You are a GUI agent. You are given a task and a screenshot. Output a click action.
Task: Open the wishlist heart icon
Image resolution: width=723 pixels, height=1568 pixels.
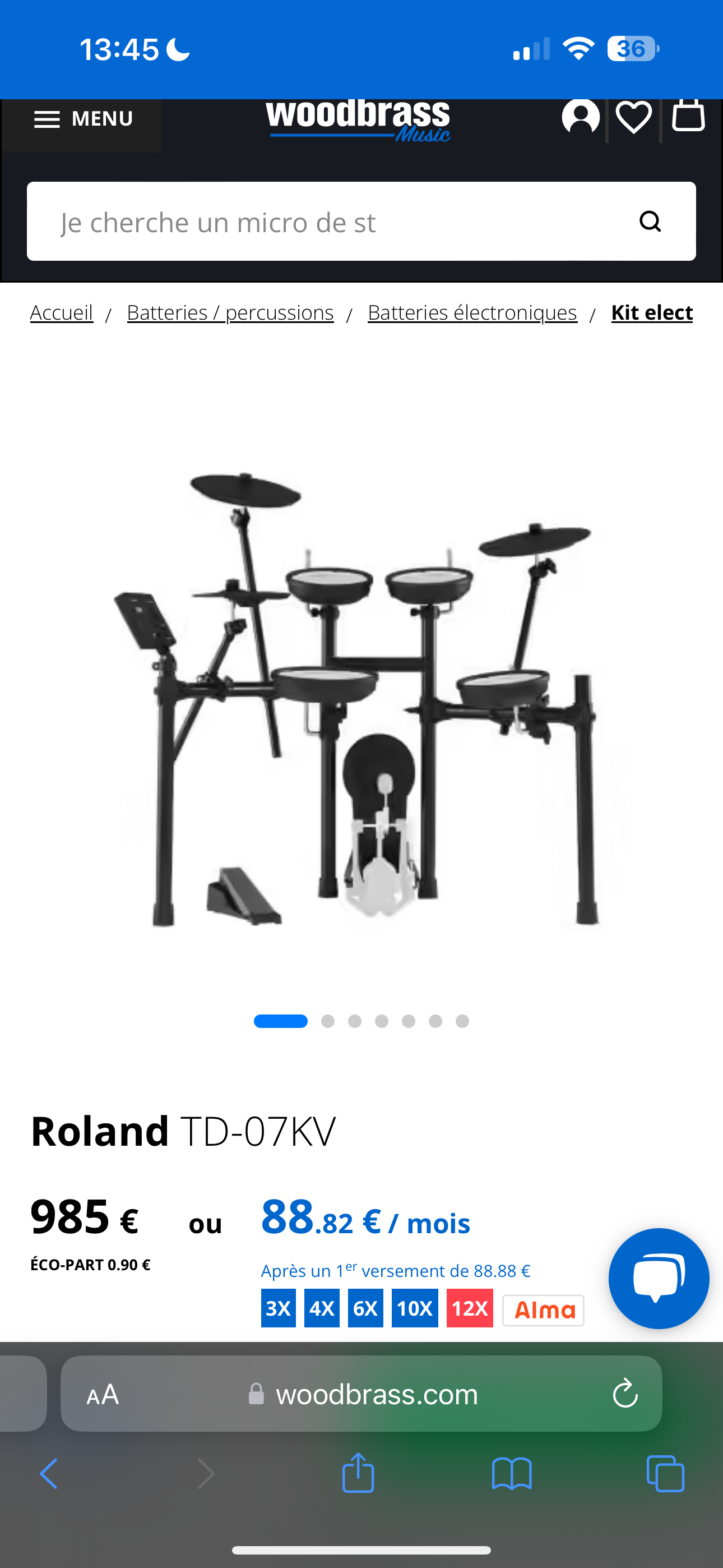tap(633, 117)
